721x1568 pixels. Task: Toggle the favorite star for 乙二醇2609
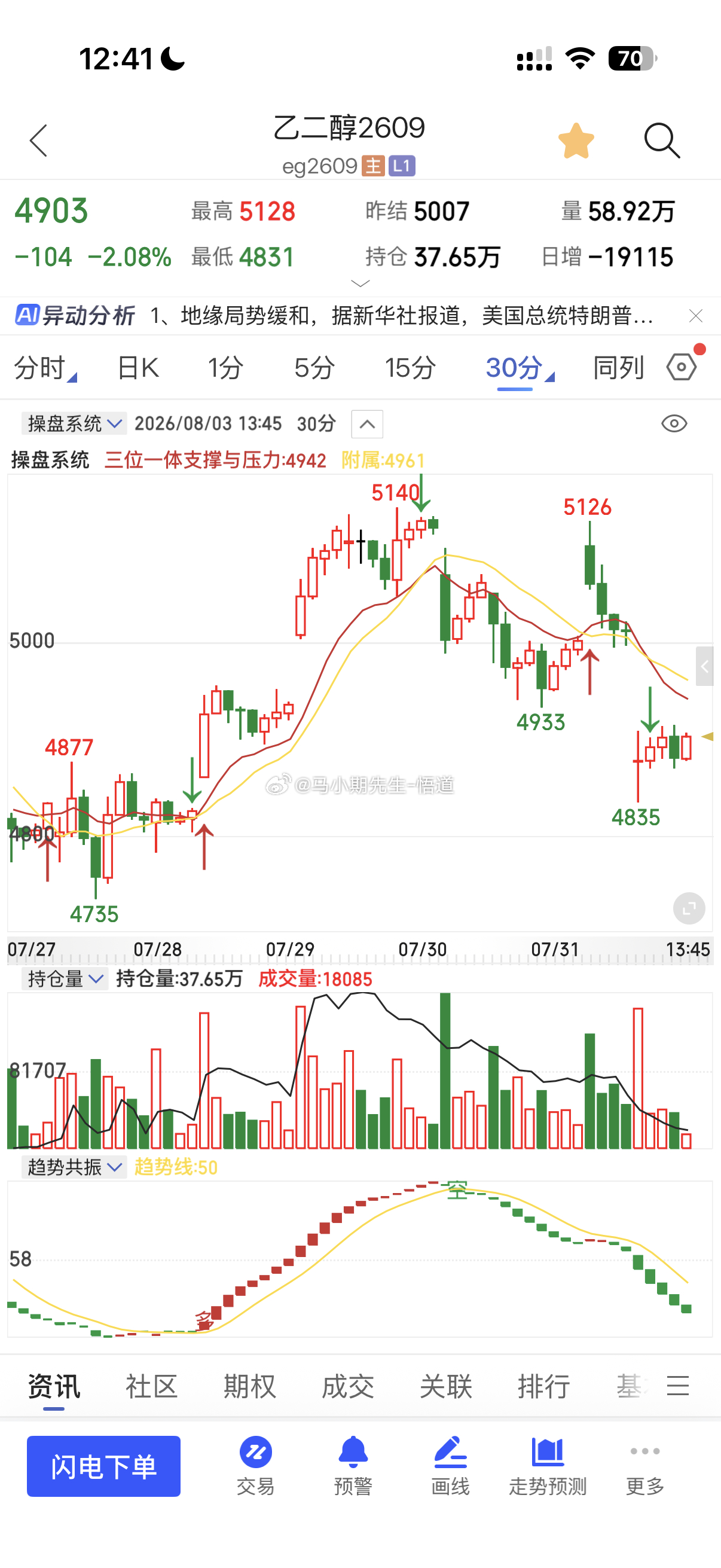(576, 141)
